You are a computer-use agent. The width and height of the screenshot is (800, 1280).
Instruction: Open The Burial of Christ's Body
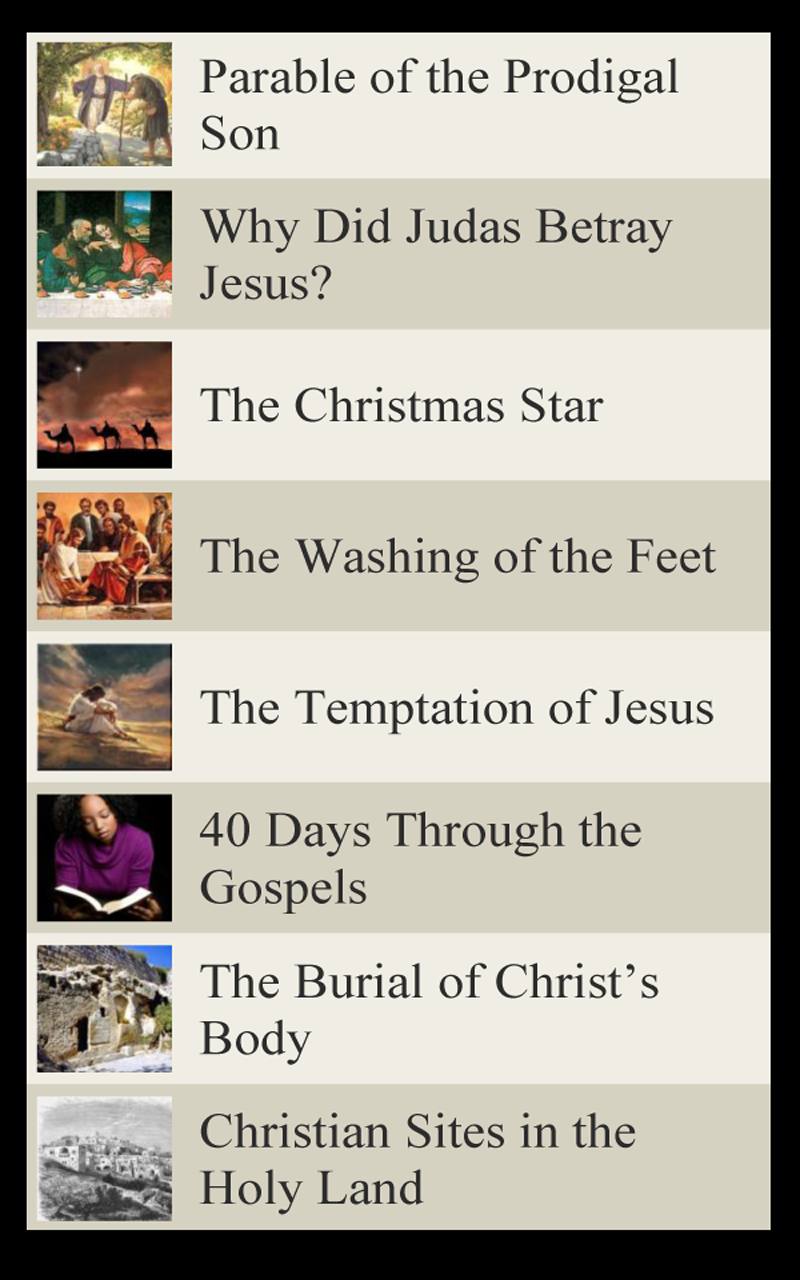coord(429,1009)
